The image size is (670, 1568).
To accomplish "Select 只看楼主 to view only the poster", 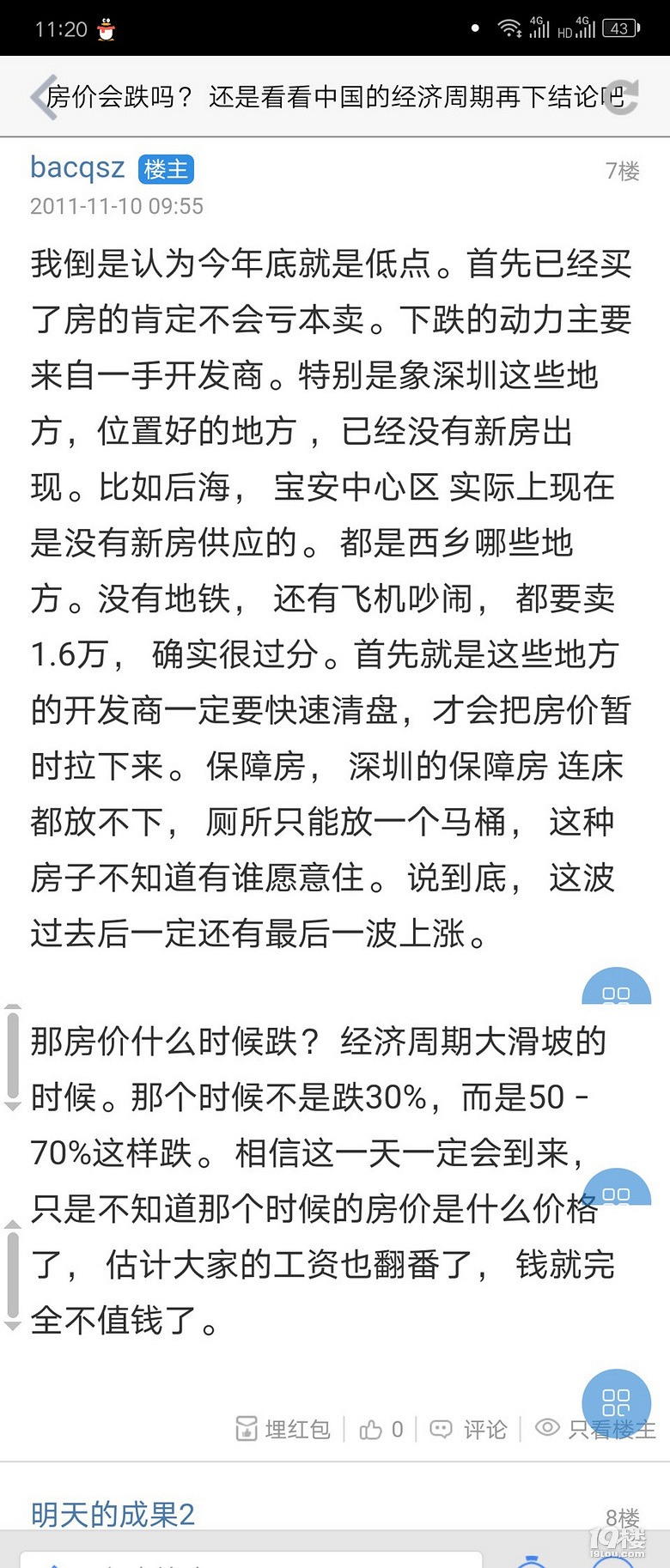I will pos(595,1429).
